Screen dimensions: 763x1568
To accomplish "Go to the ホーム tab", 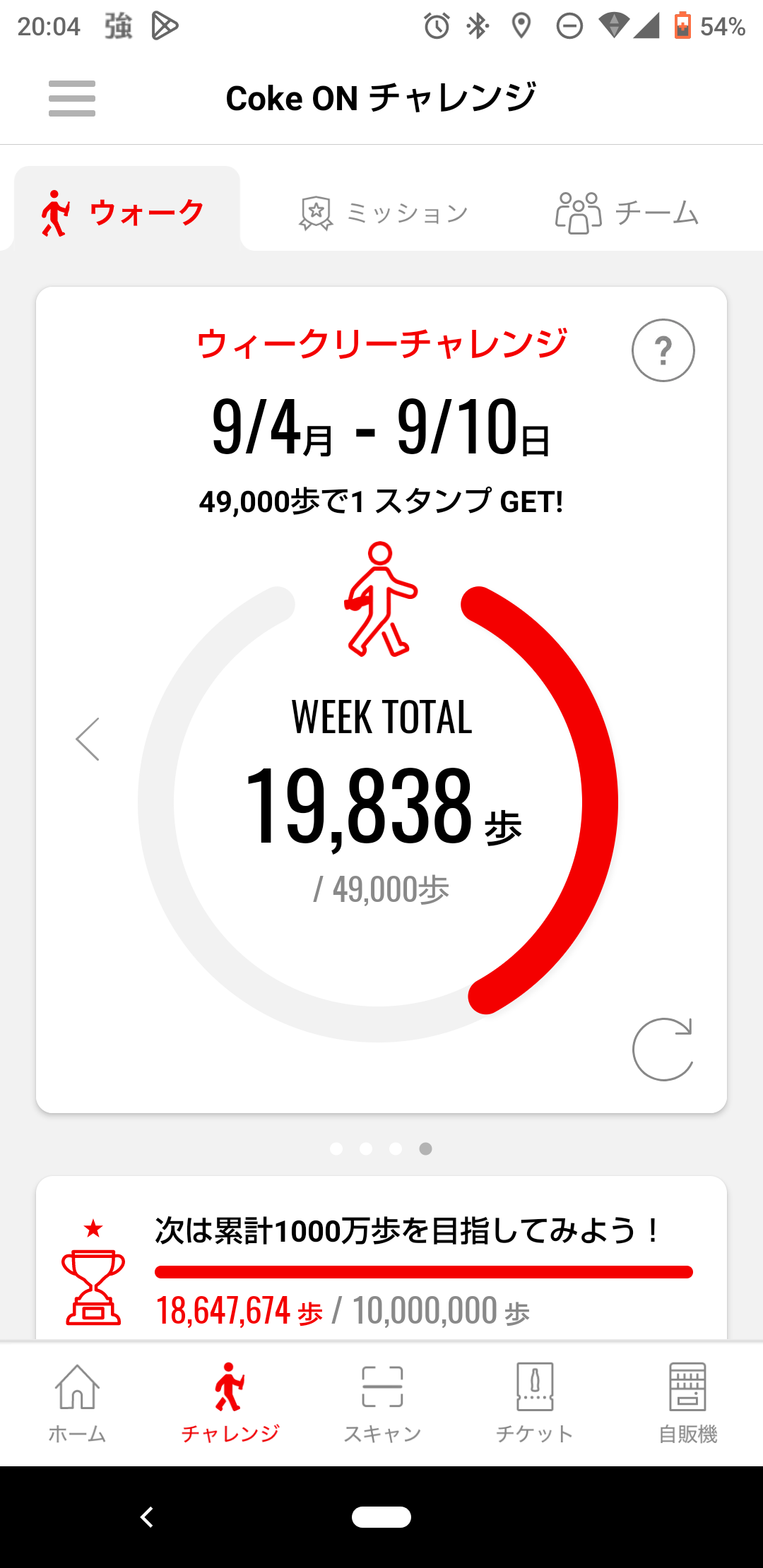I will 77,1403.
